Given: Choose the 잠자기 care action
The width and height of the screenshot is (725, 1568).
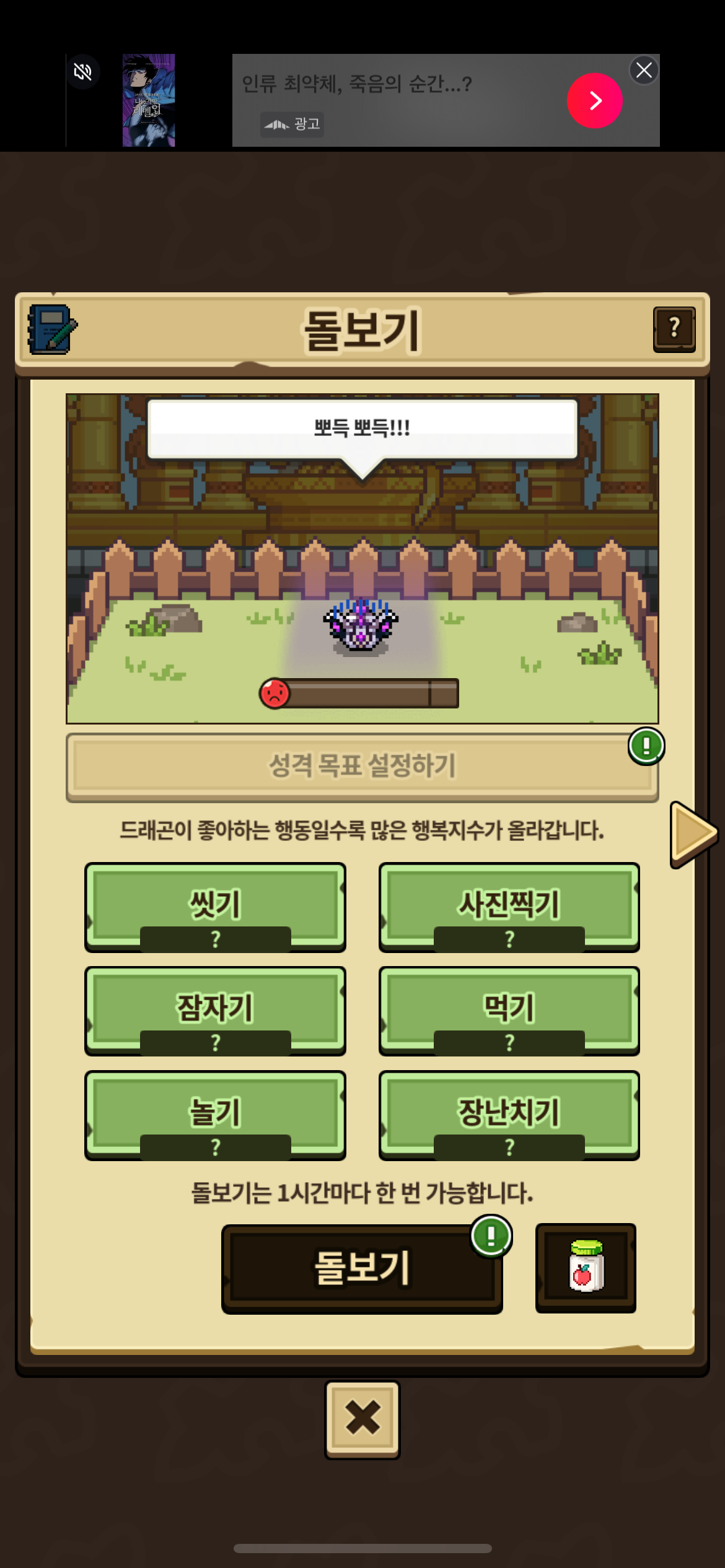Looking at the screenshot, I should pos(215,1009).
